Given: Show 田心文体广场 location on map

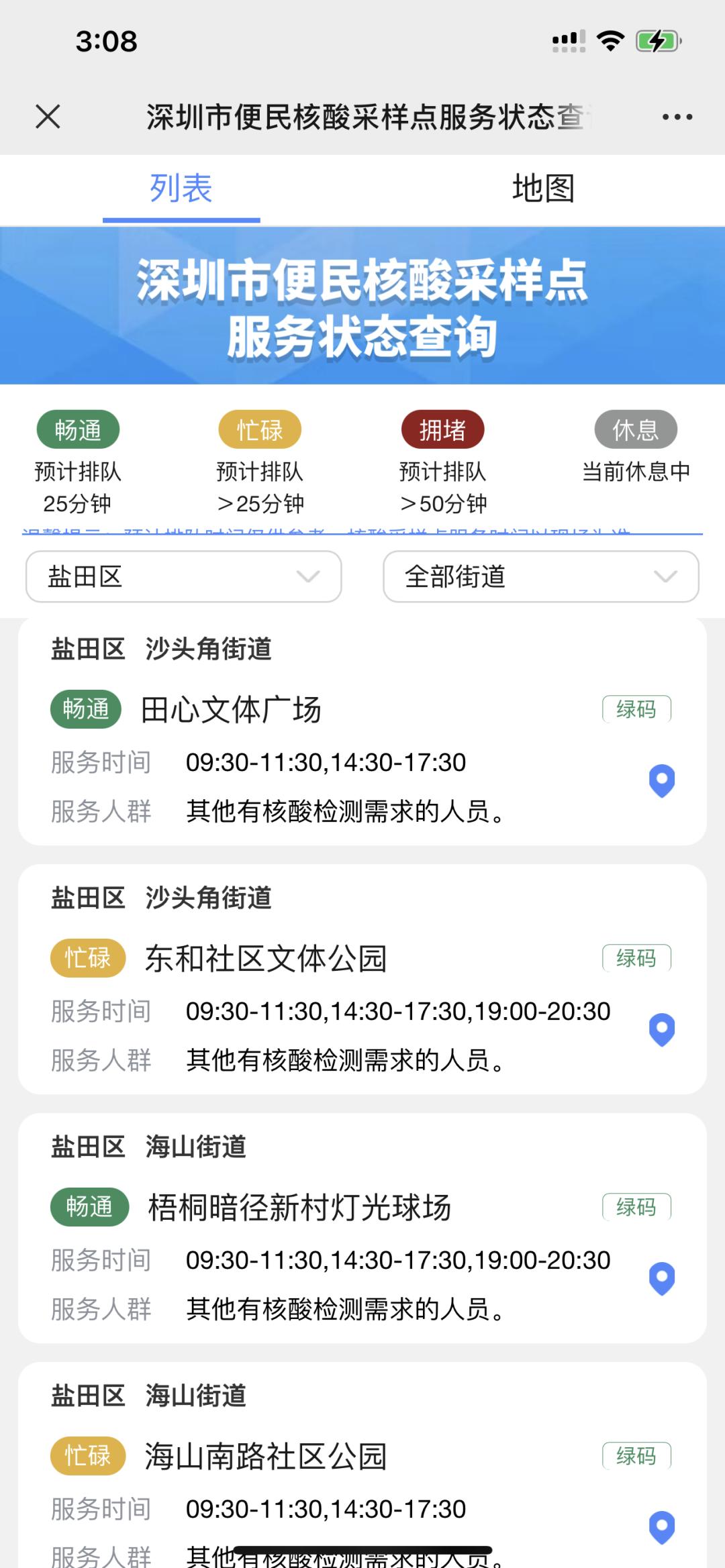Looking at the screenshot, I should click(662, 780).
